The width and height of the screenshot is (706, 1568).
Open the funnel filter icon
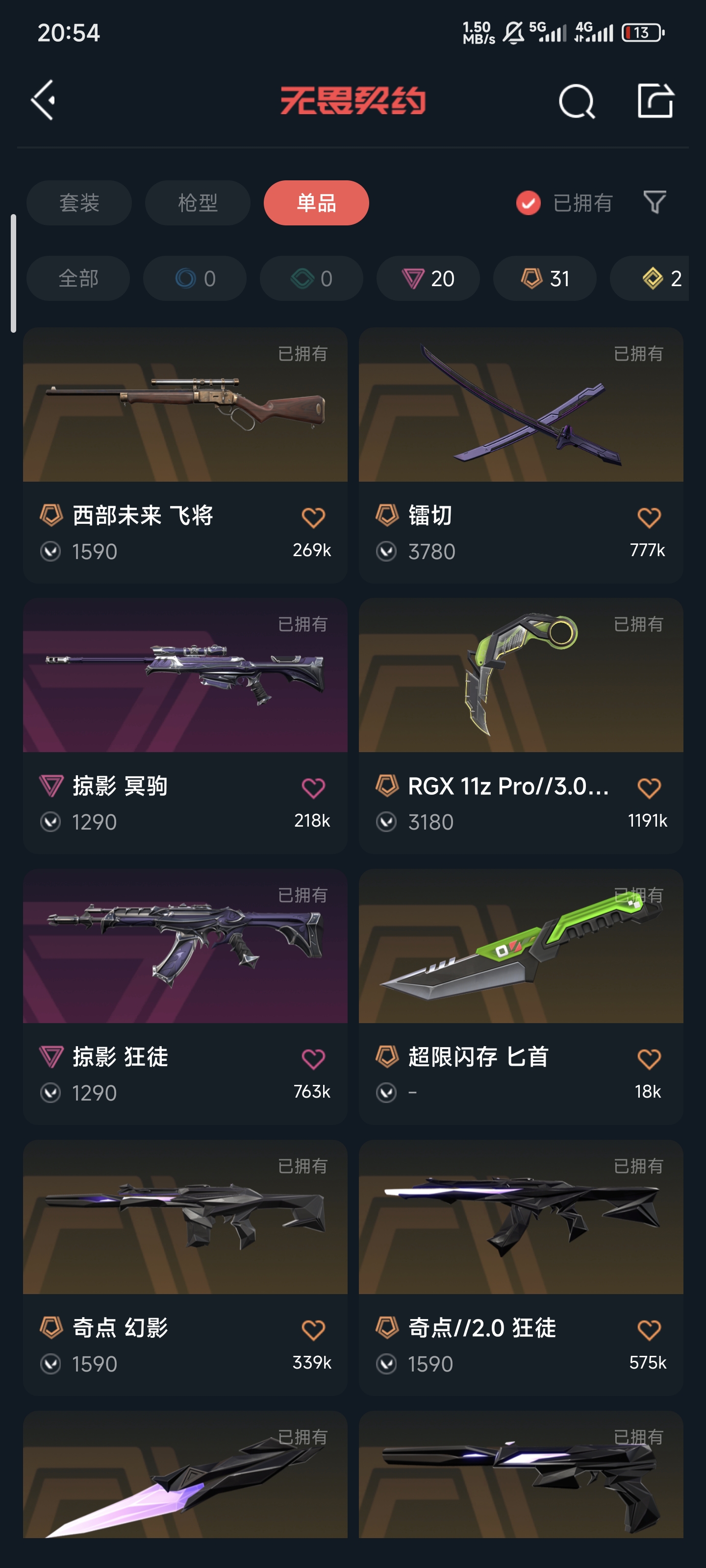[x=654, y=202]
